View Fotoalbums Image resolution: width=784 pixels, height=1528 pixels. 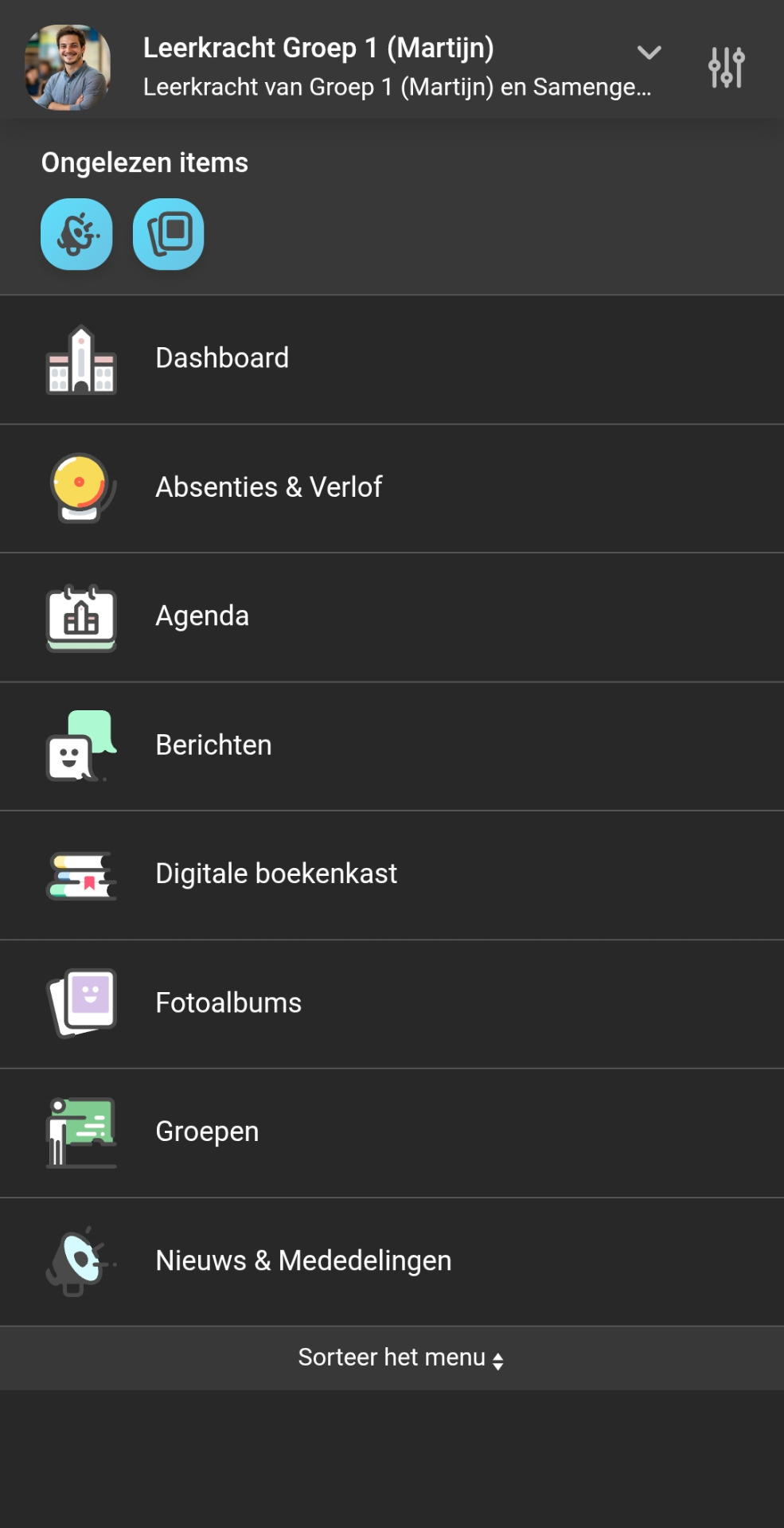click(228, 1003)
